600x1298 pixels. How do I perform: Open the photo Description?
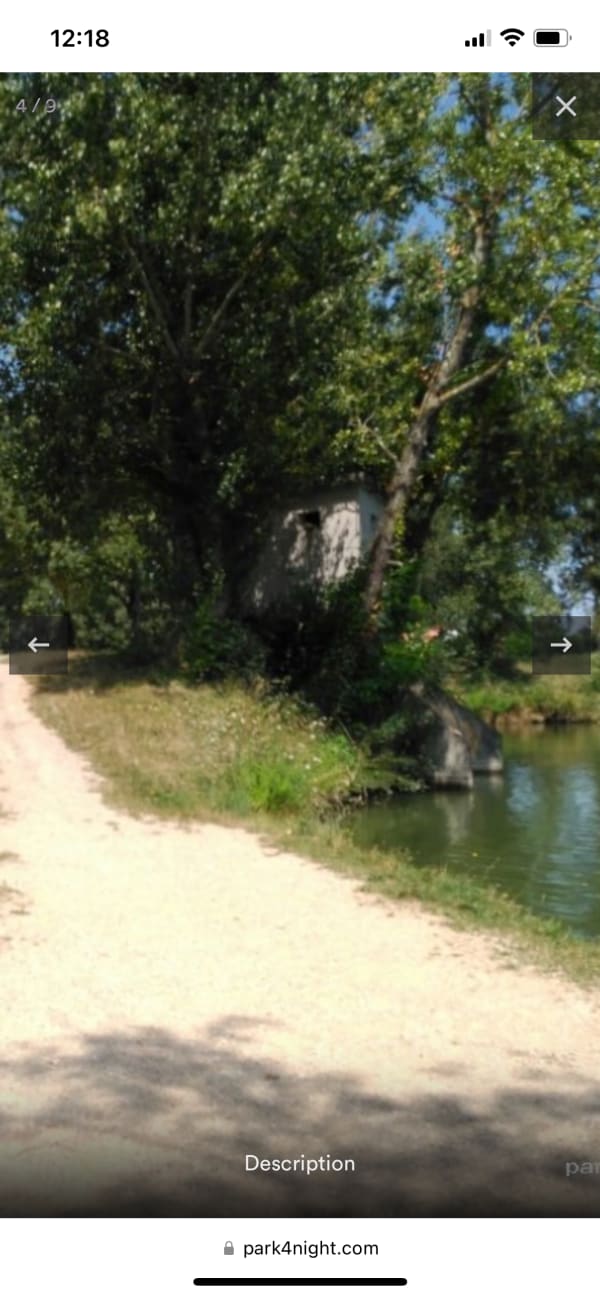(299, 1163)
